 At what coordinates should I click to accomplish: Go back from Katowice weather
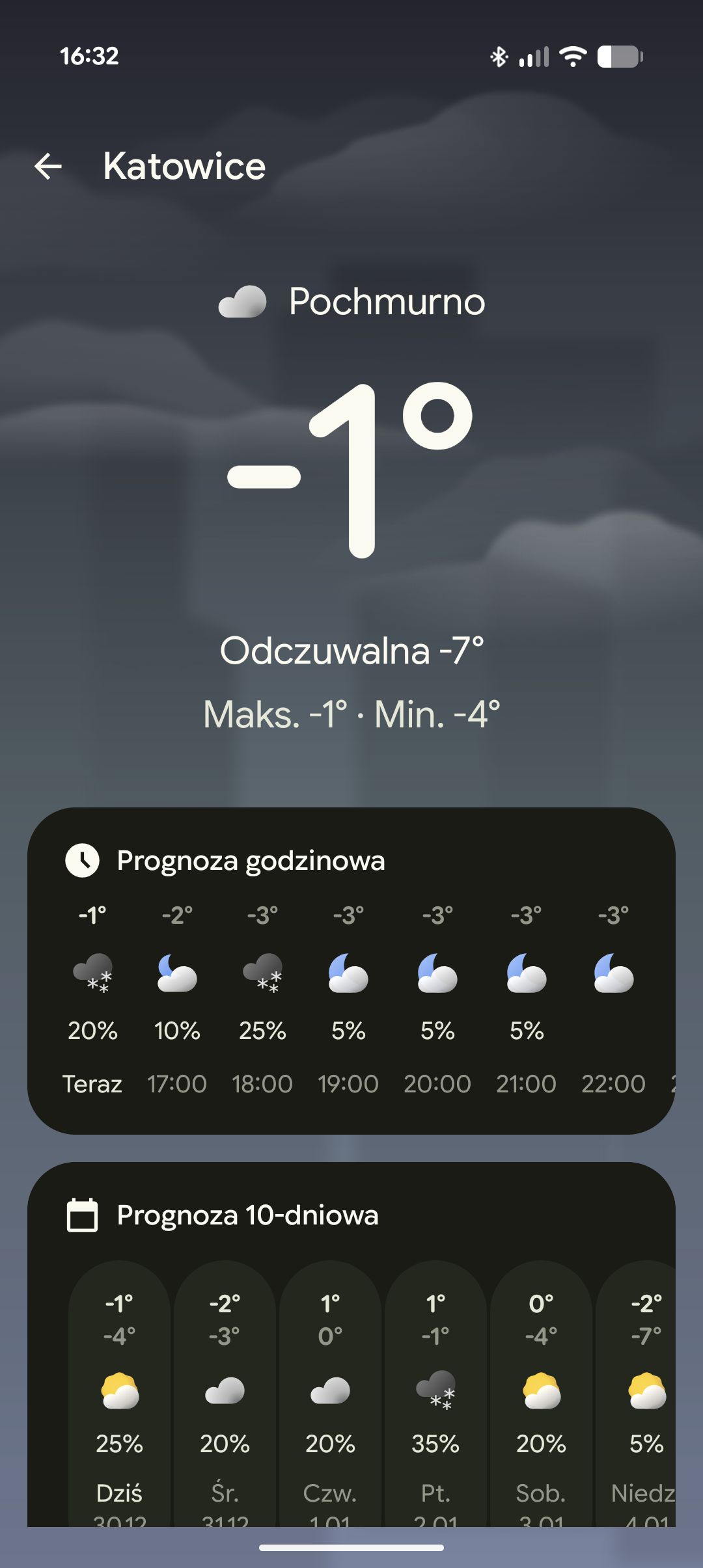(48, 167)
